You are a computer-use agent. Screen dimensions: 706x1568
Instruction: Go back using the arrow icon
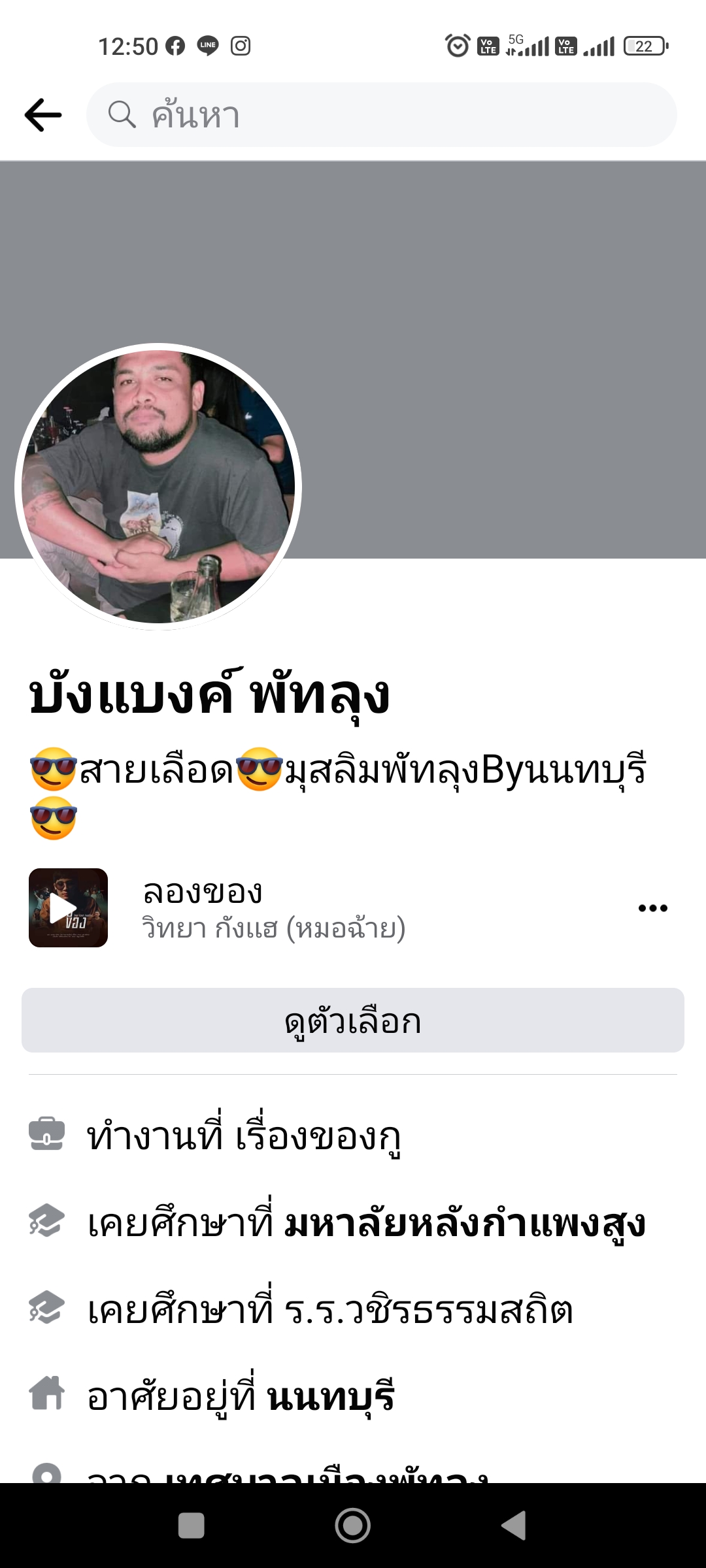coord(43,115)
